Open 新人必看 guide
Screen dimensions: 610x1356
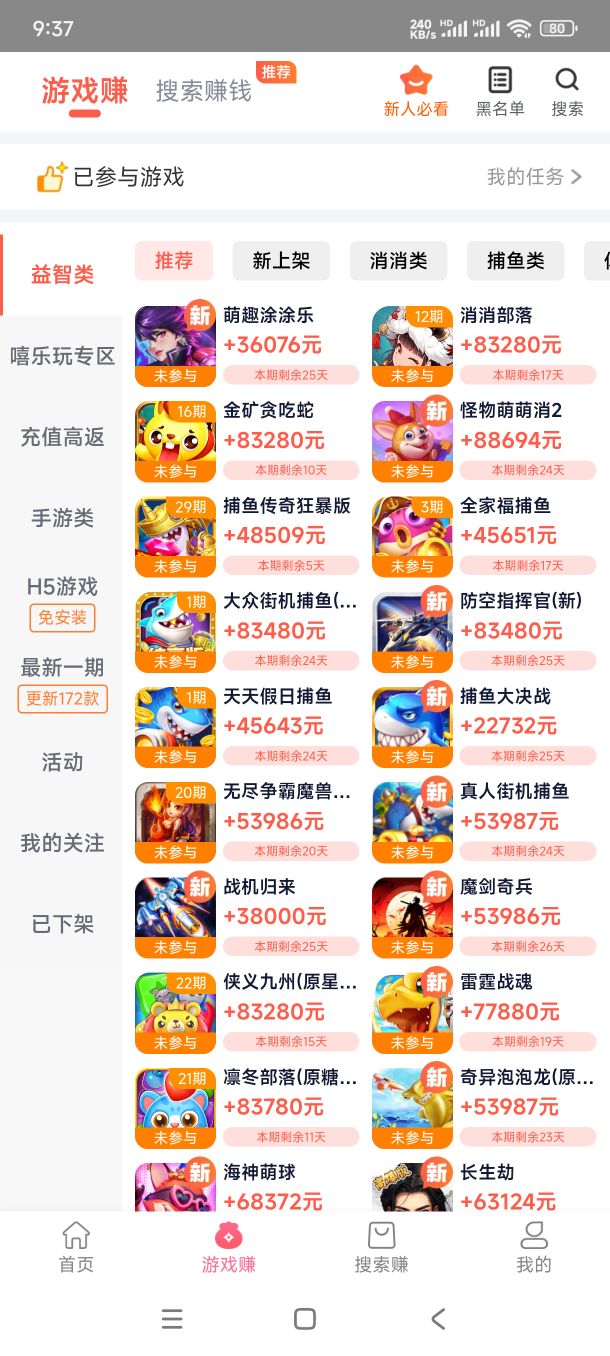(x=416, y=92)
